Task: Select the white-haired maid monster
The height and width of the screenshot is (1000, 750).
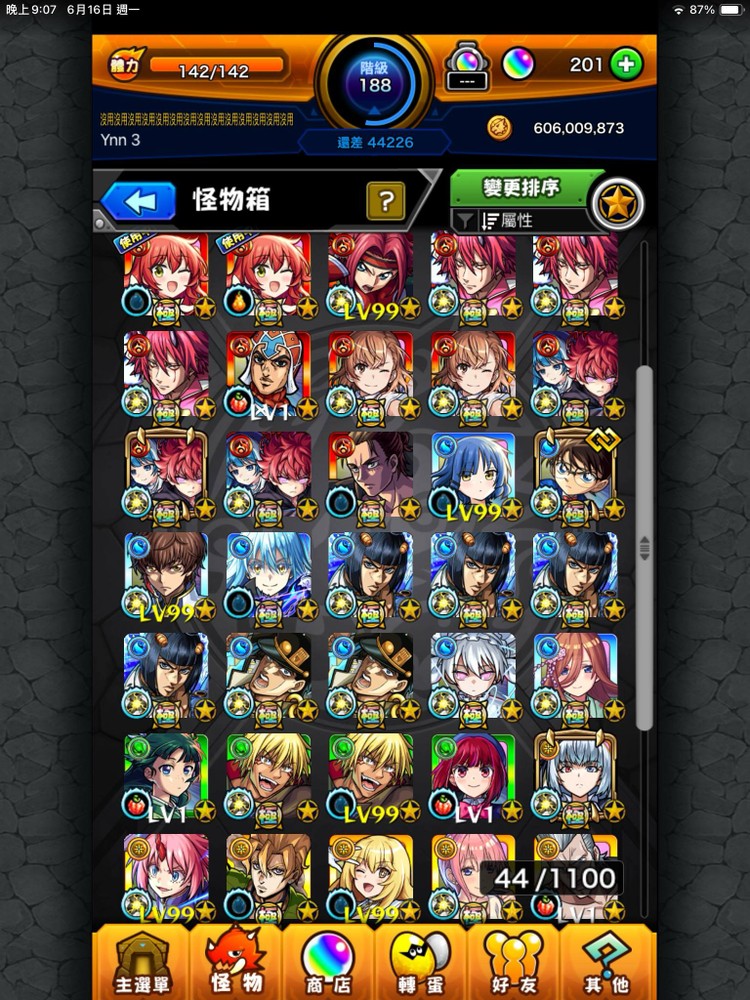Action: (473, 675)
